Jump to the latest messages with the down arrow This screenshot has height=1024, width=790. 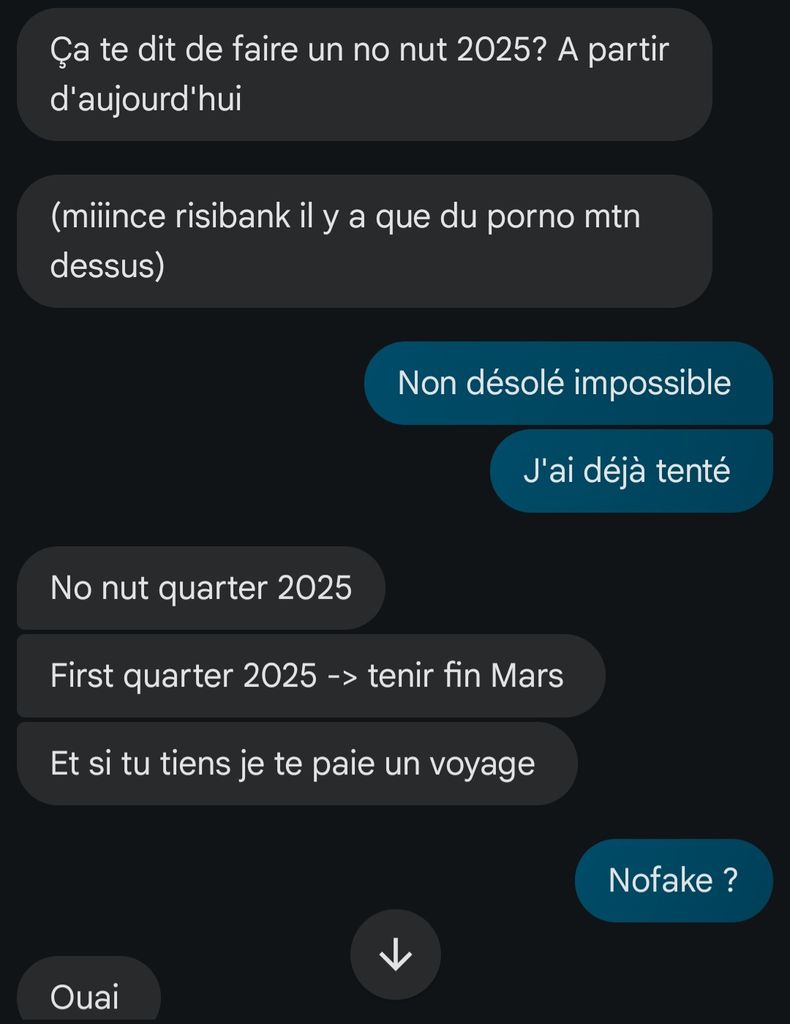click(395, 955)
